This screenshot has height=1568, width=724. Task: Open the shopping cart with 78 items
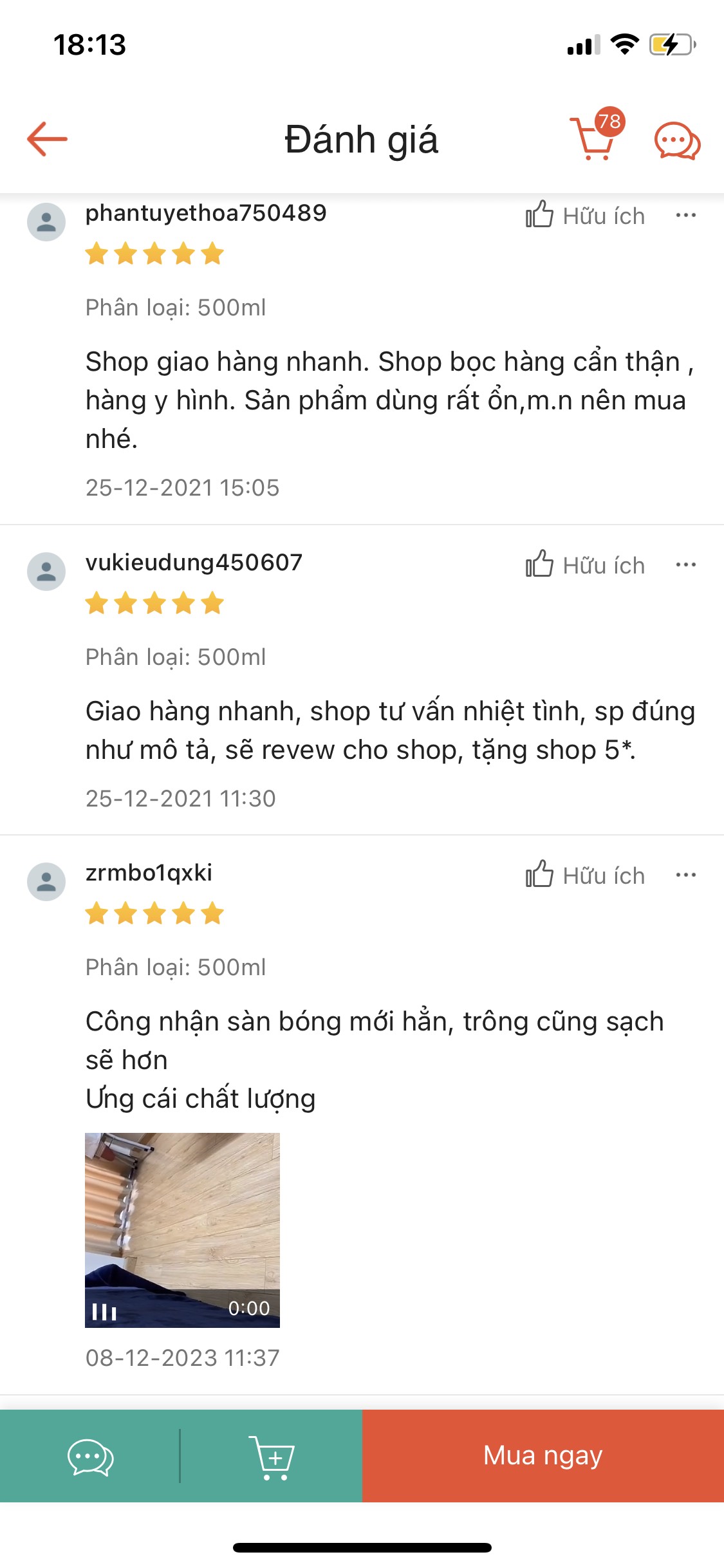(595, 138)
